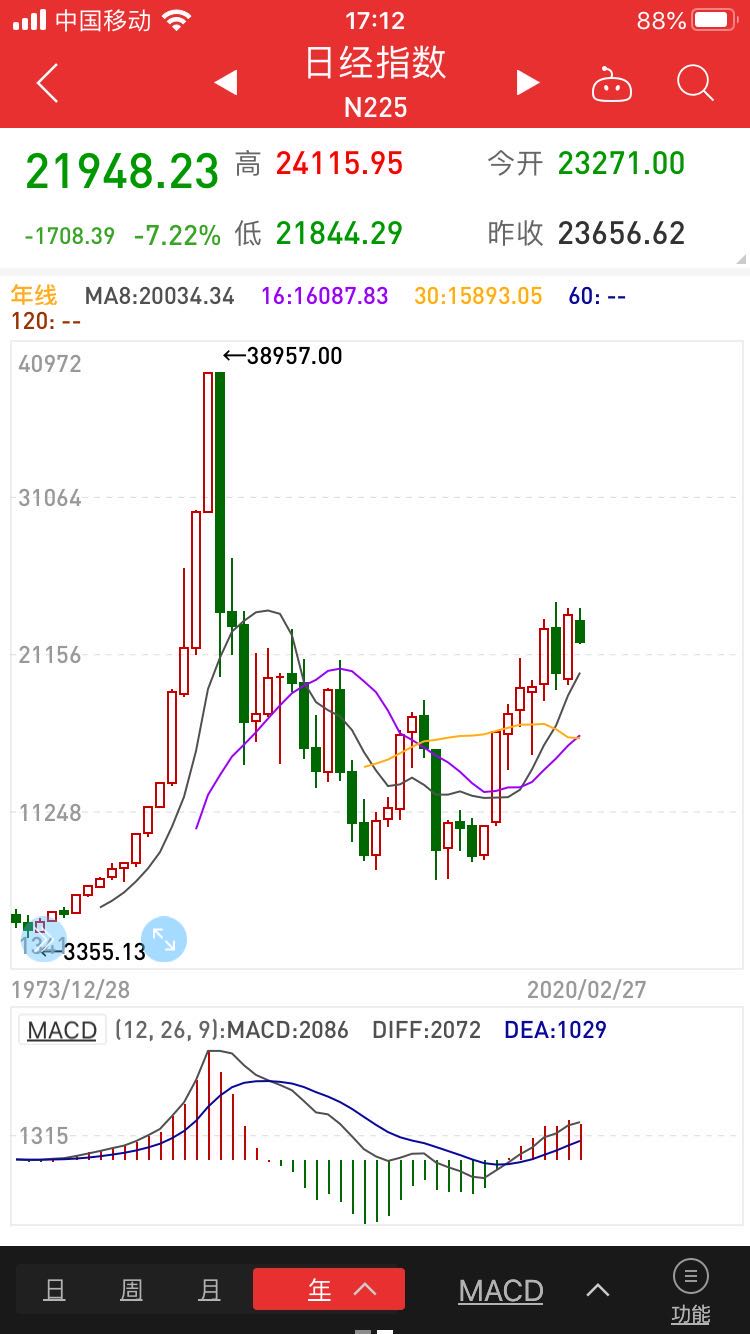Go back using the top-left arrow

coord(47,83)
